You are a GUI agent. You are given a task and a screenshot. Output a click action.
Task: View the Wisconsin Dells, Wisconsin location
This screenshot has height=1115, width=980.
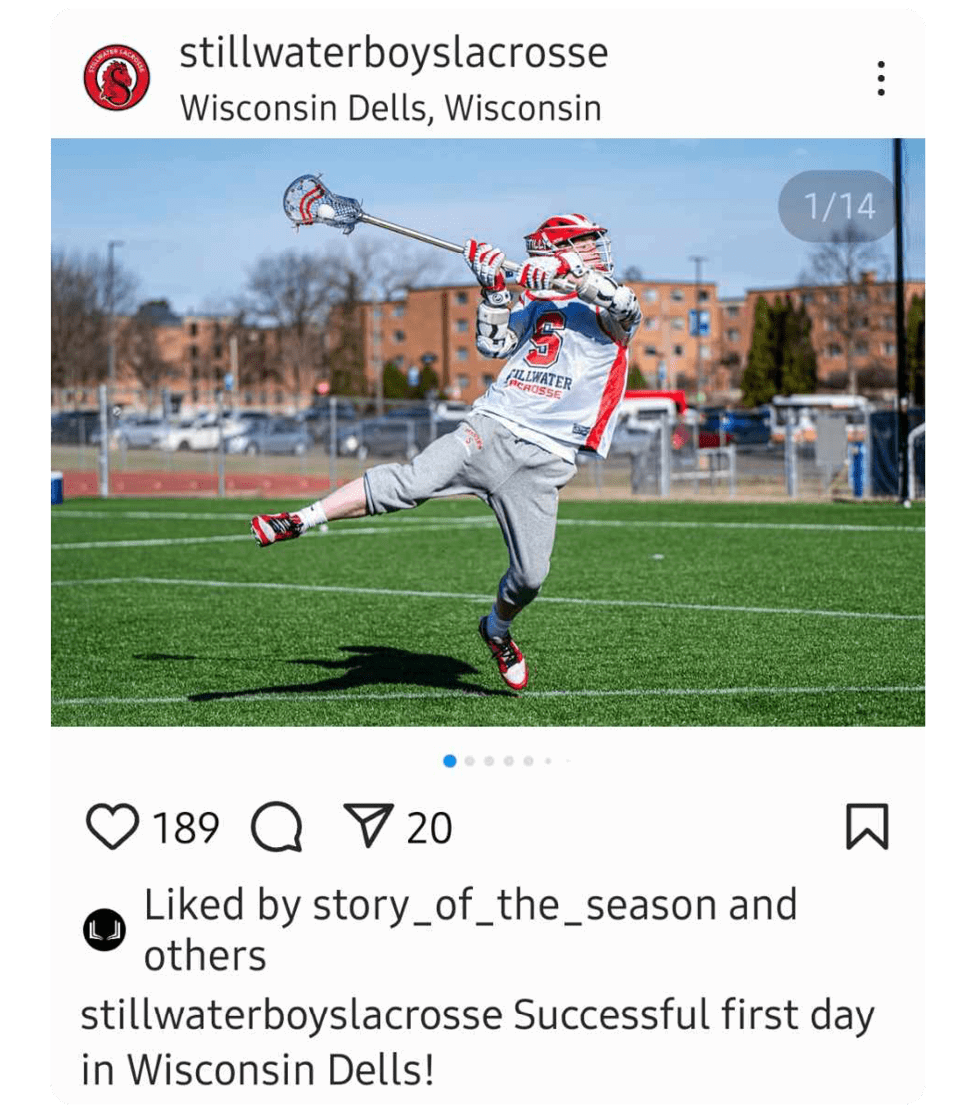[390, 108]
